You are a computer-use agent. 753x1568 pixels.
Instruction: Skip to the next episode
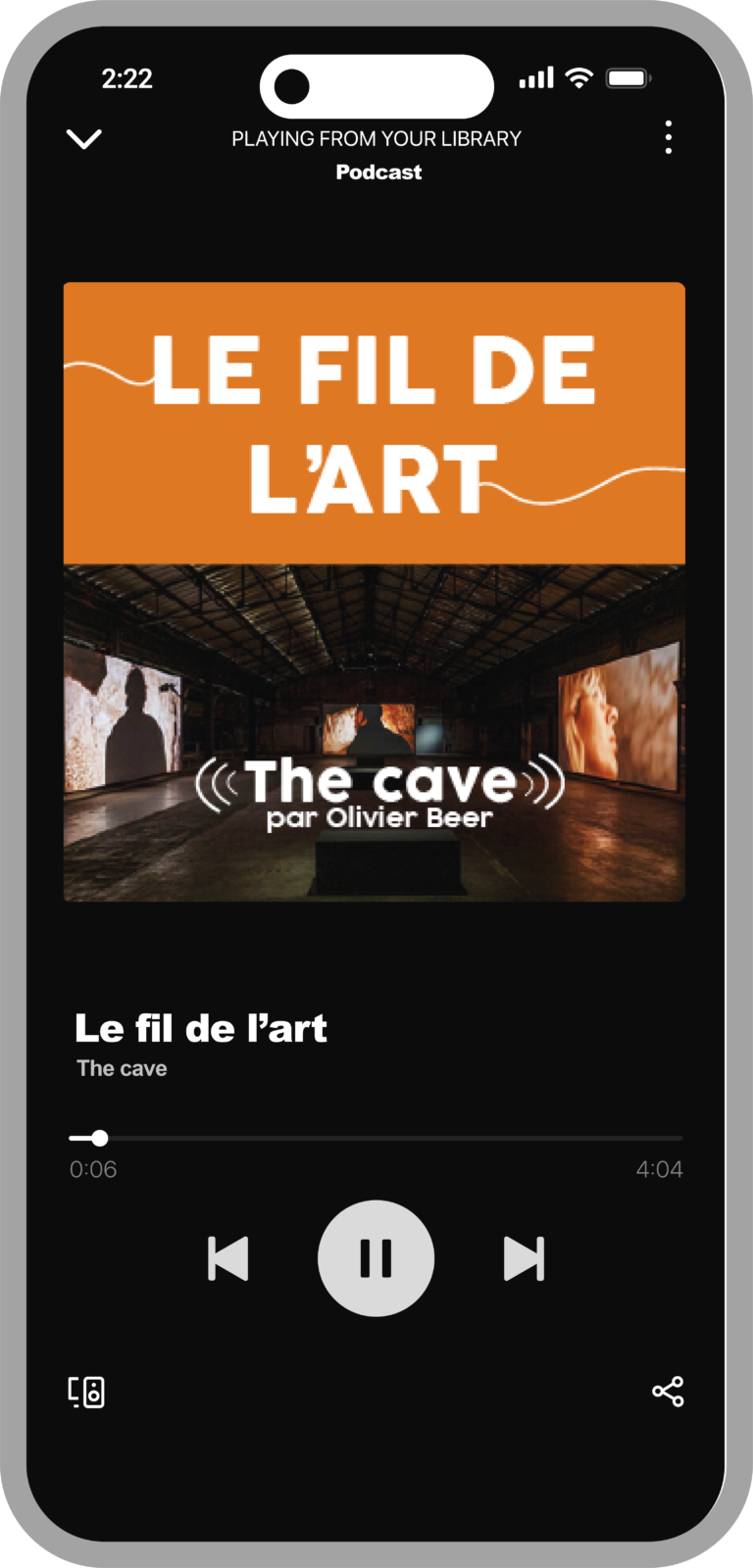pyautogui.click(x=524, y=1258)
